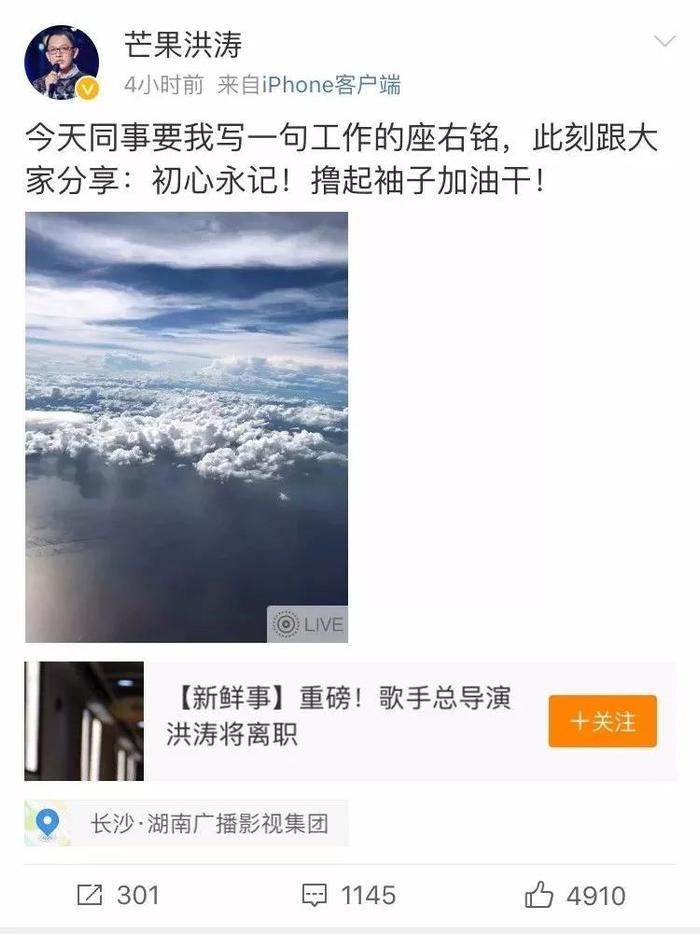
Task: Open the 1145 comments
Action: click(x=349, y=895)
